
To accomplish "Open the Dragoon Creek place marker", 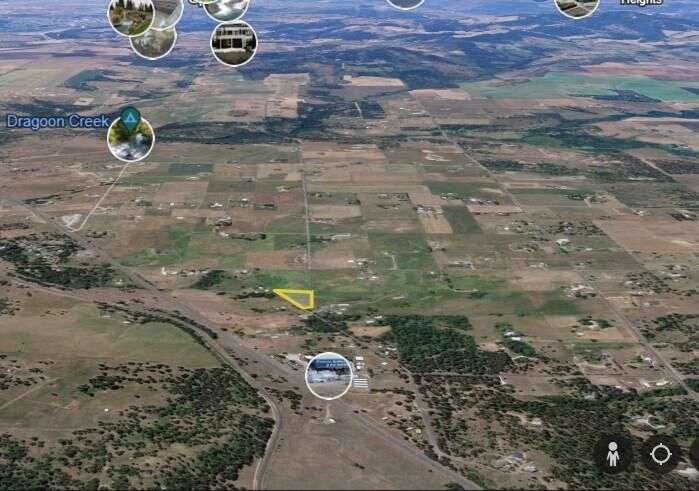I will pos(130,115).
